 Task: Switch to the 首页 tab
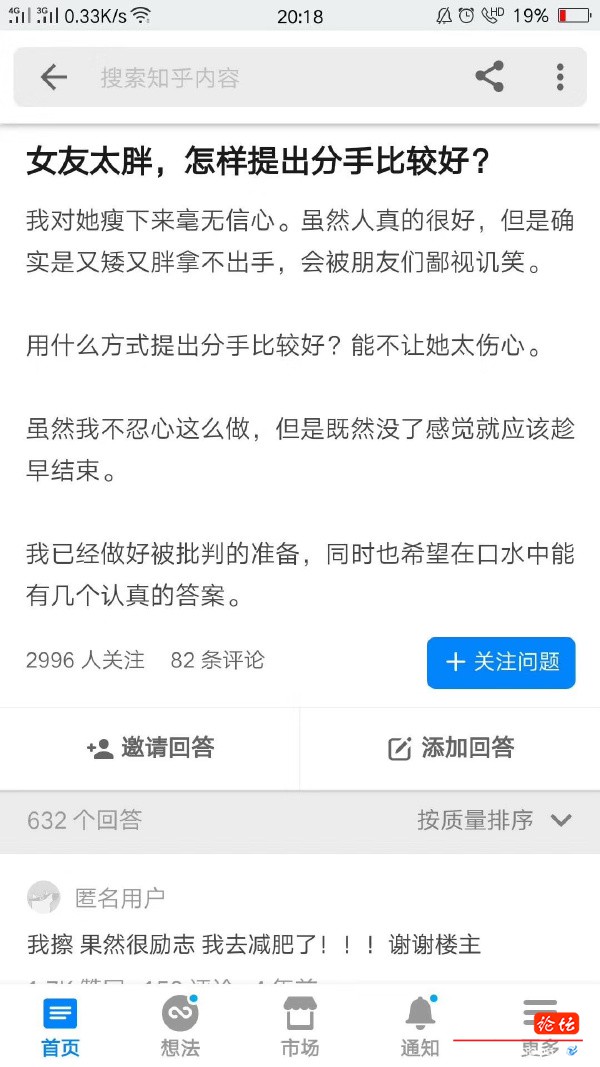click(60, 1026)
